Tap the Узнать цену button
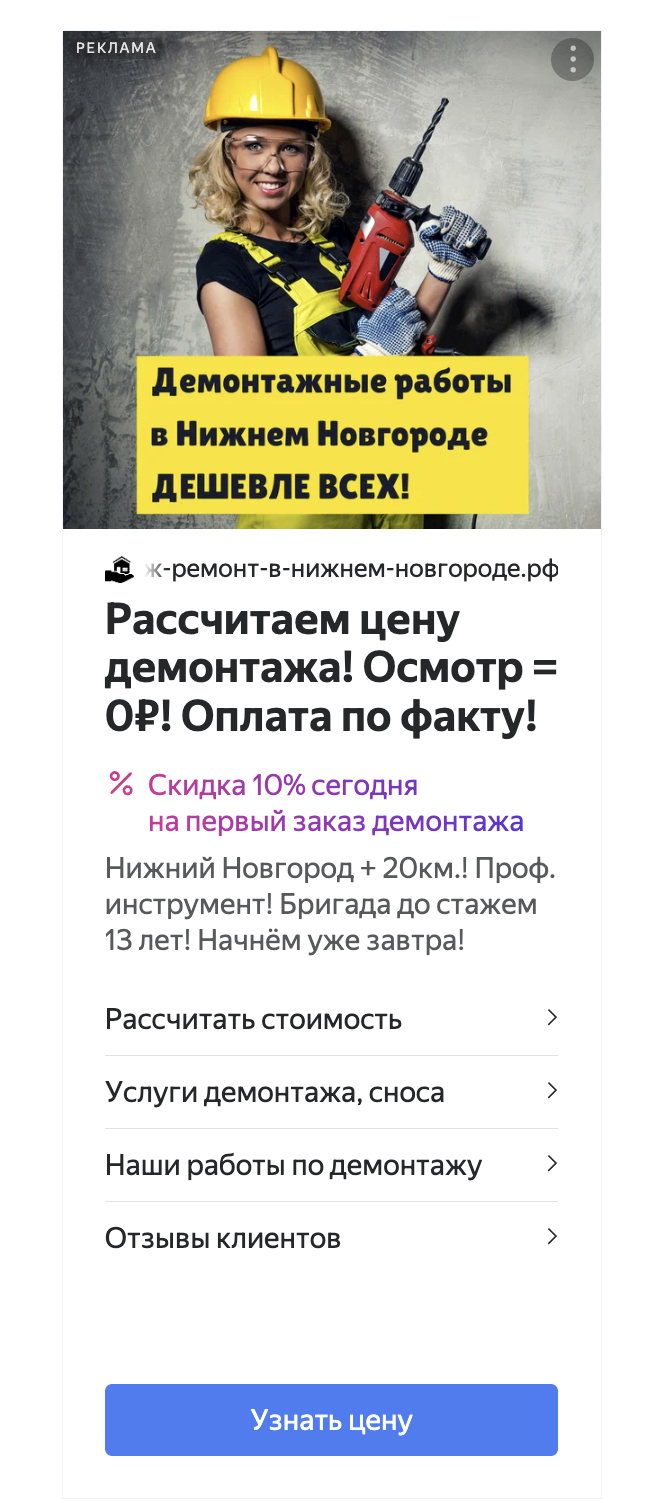The height and width of the screenshot is (1507, 660). point(331,1420)
